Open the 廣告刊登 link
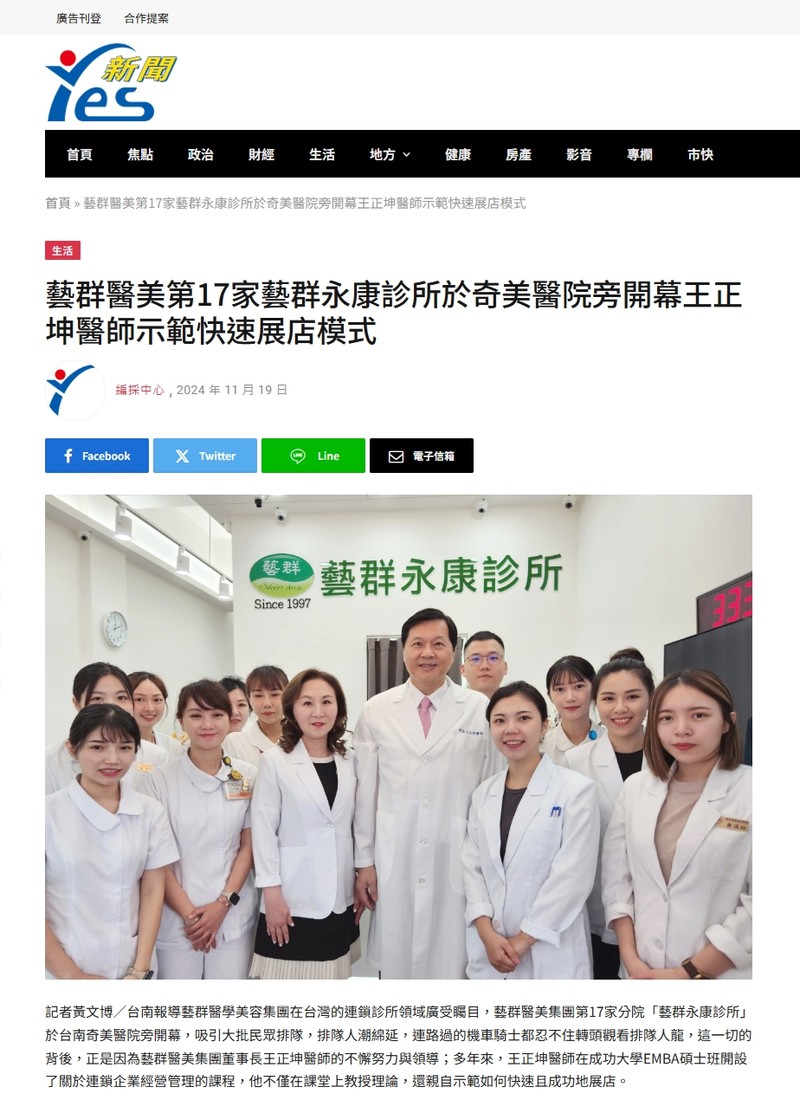Viewport: 800px width, 1113px height. tap(78, 18)
